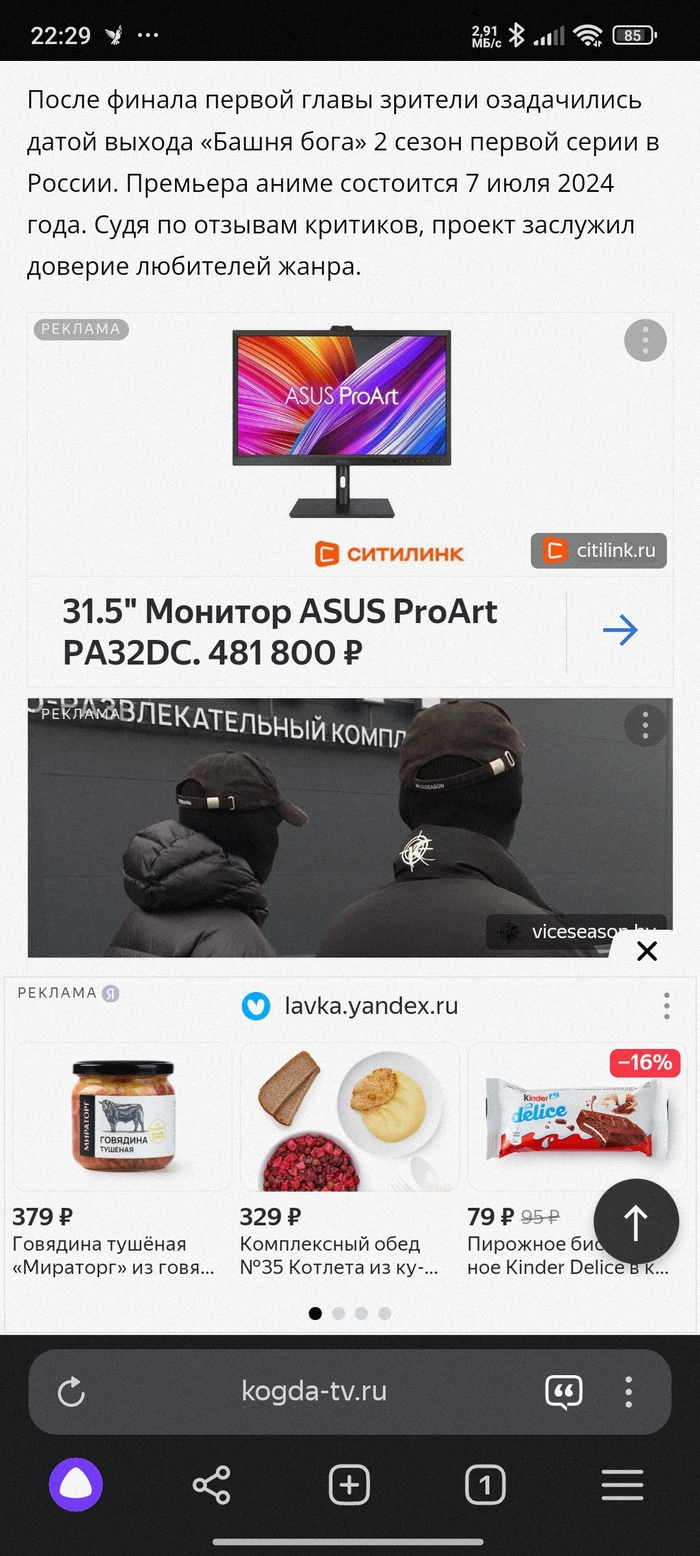This screenshot has width=700, height=1556.
Task: Open a new tab
Action: [x=349, y=1485]
